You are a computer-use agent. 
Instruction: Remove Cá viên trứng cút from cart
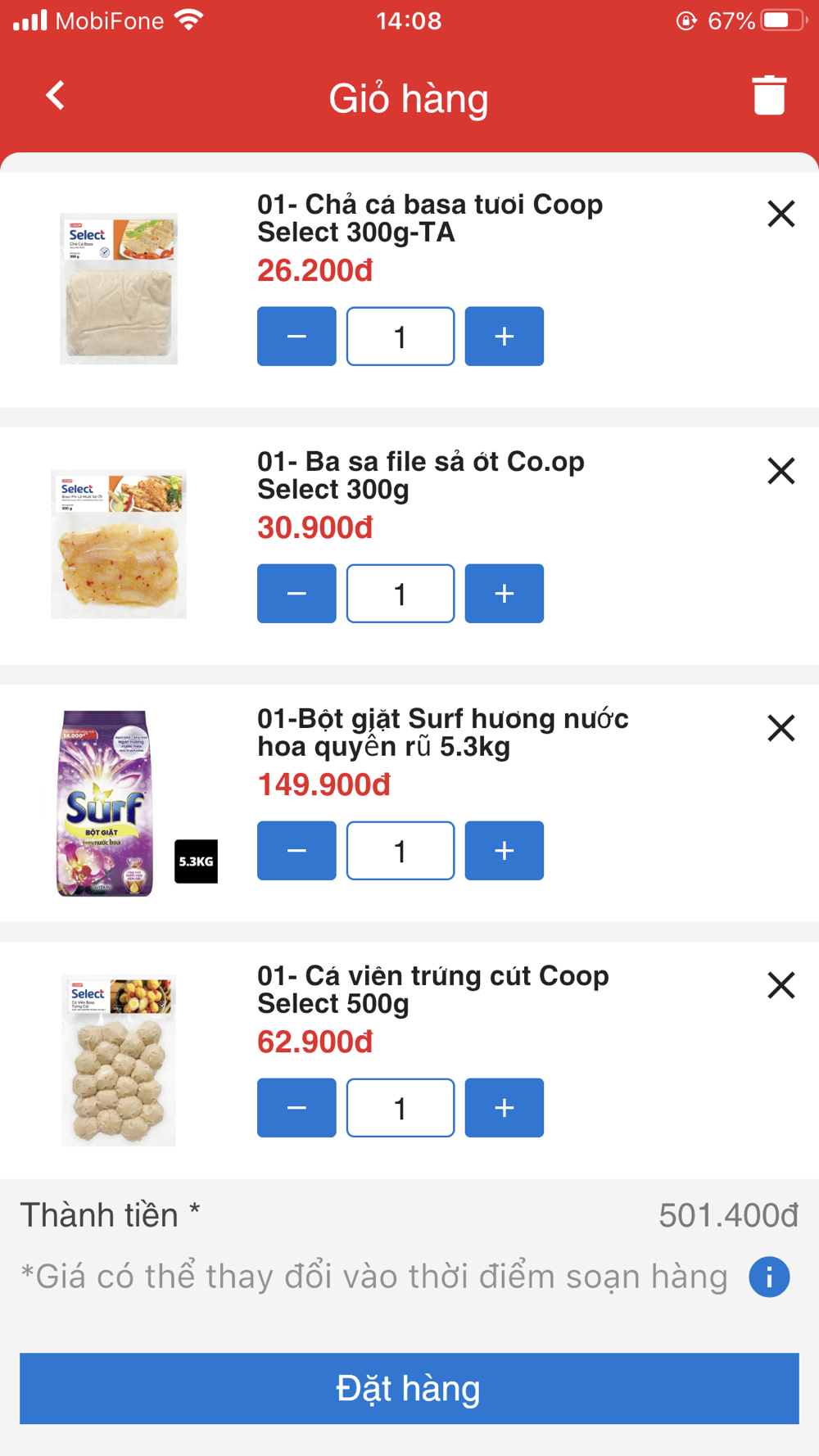[x=781, y=985]
